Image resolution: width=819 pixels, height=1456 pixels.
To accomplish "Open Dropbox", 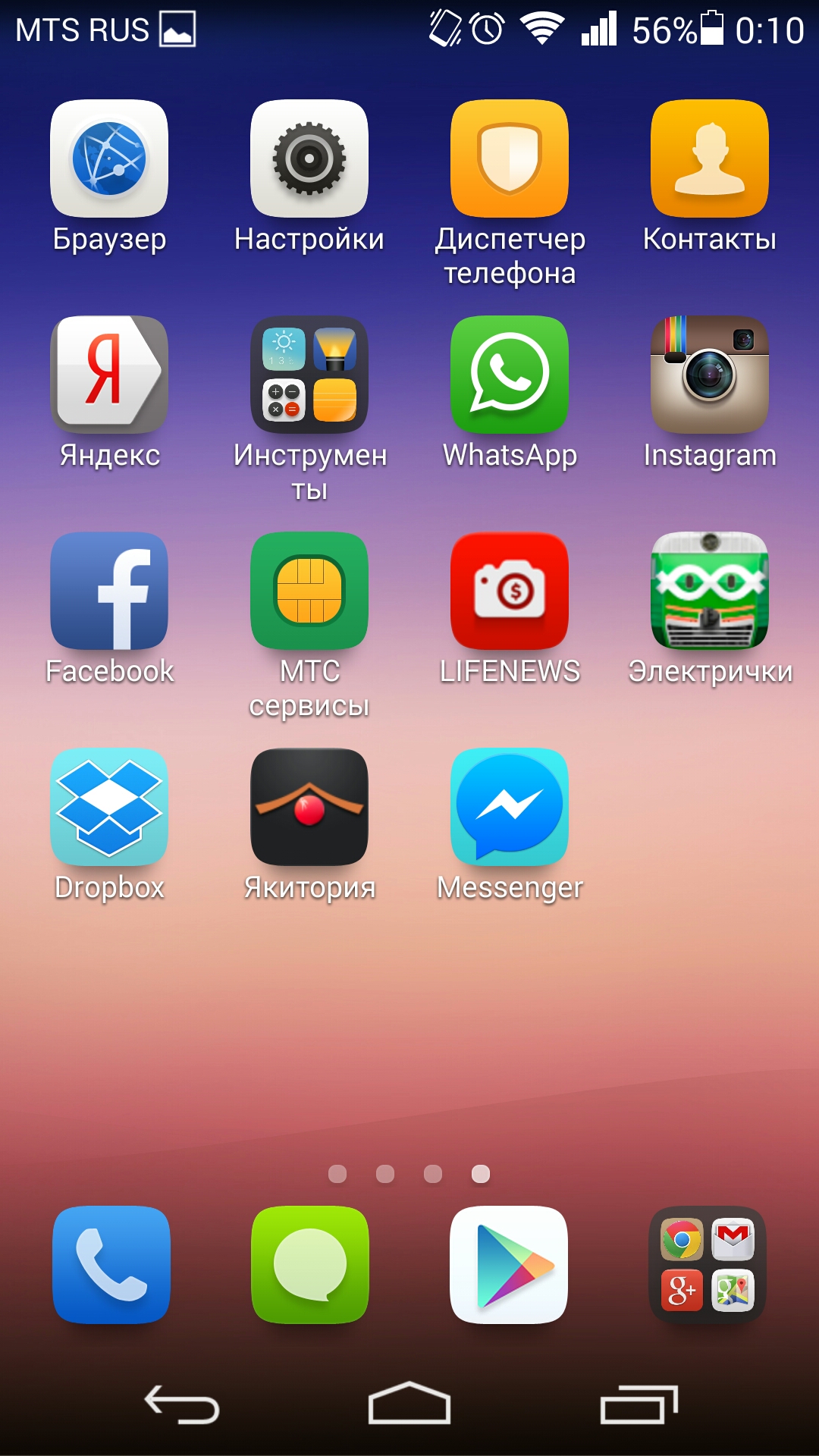I will pos(109,807).
